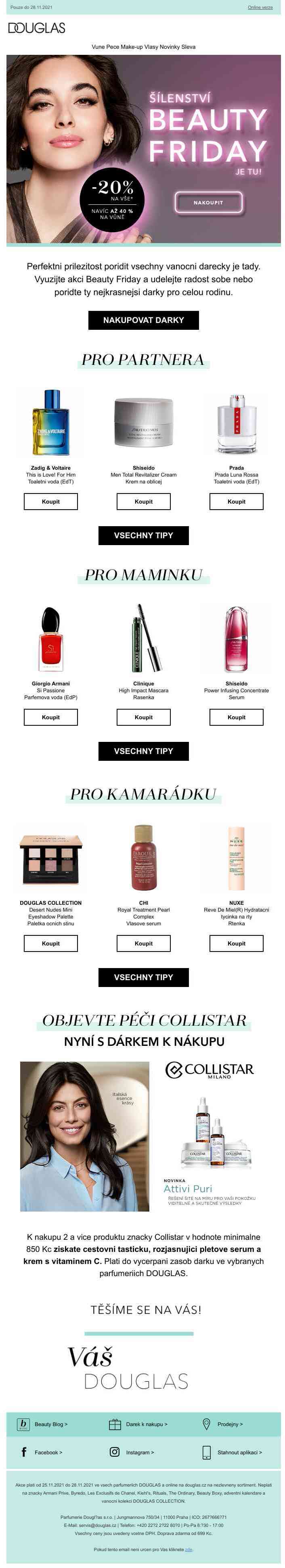
Task: Open VSECHNY TIPY under Pro Partnera
Action: (143, 536)
